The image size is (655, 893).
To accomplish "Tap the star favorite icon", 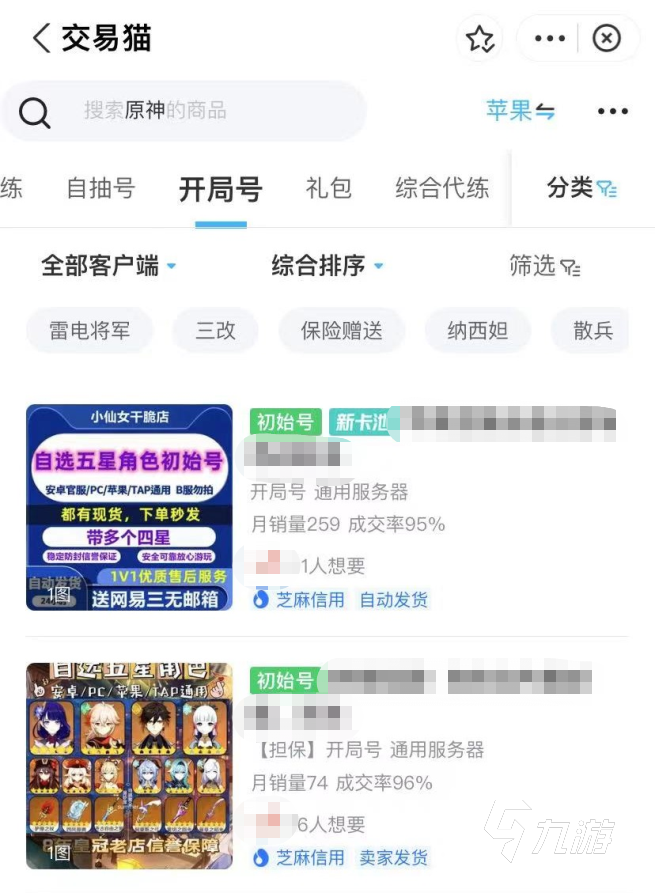I will 480,39.
